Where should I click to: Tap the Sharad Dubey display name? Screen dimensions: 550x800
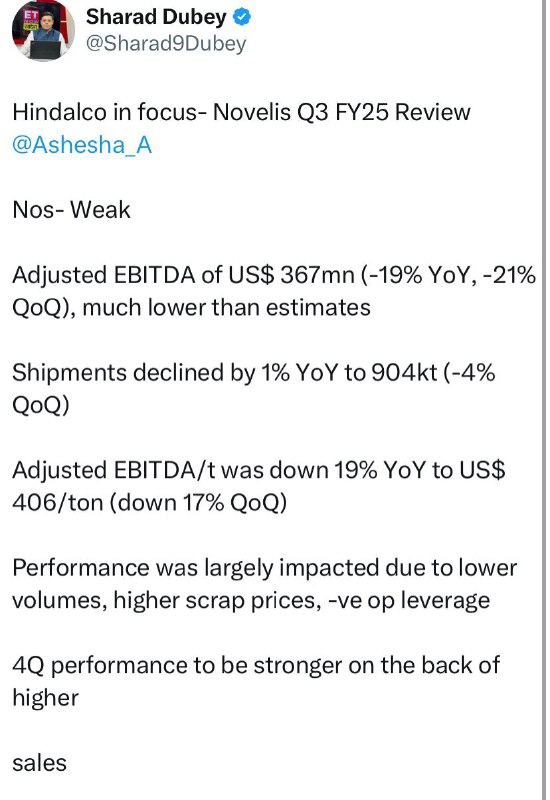click(156, 17)
